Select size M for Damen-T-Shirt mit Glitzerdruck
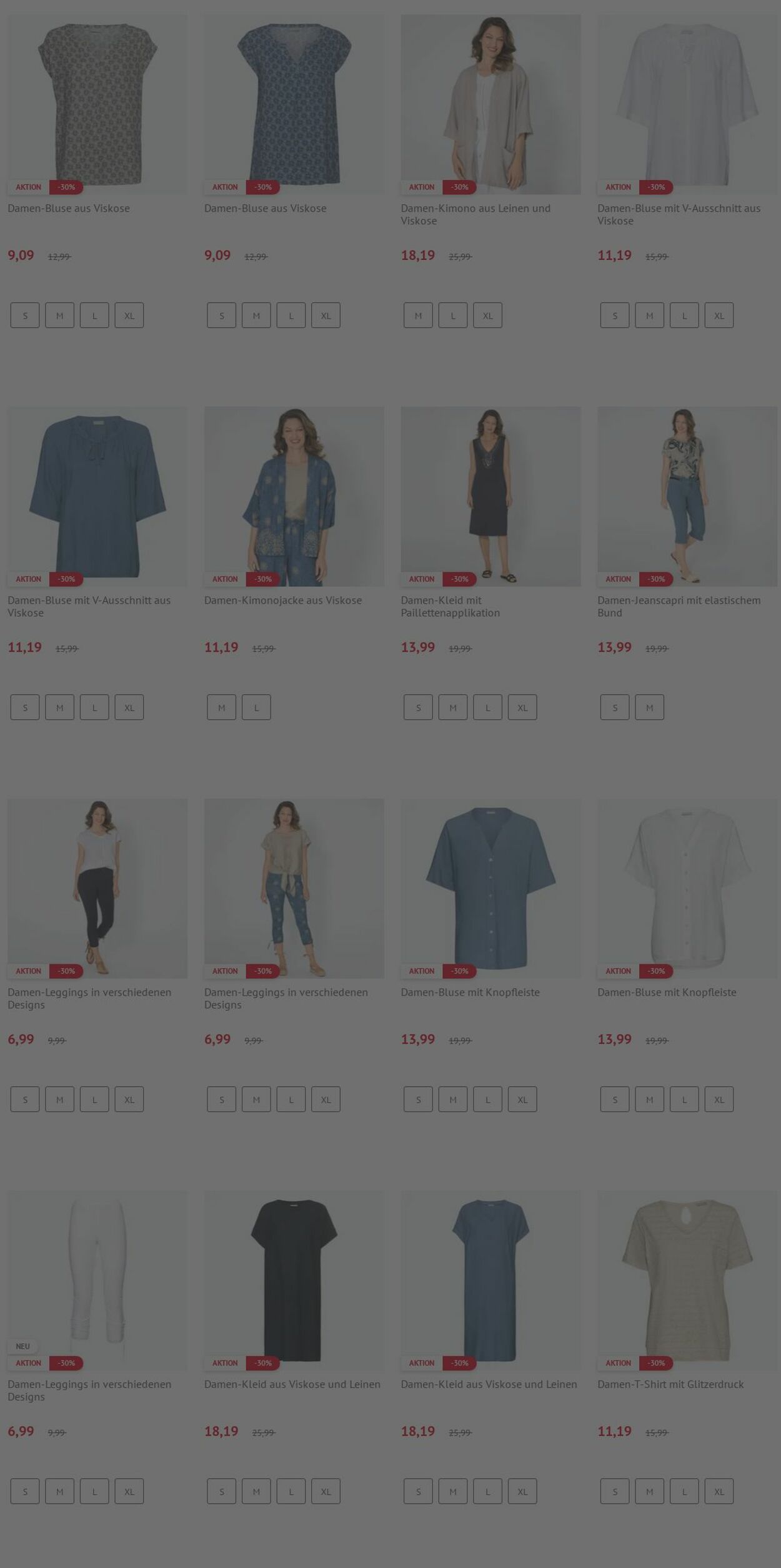 tap(649, 1491)
